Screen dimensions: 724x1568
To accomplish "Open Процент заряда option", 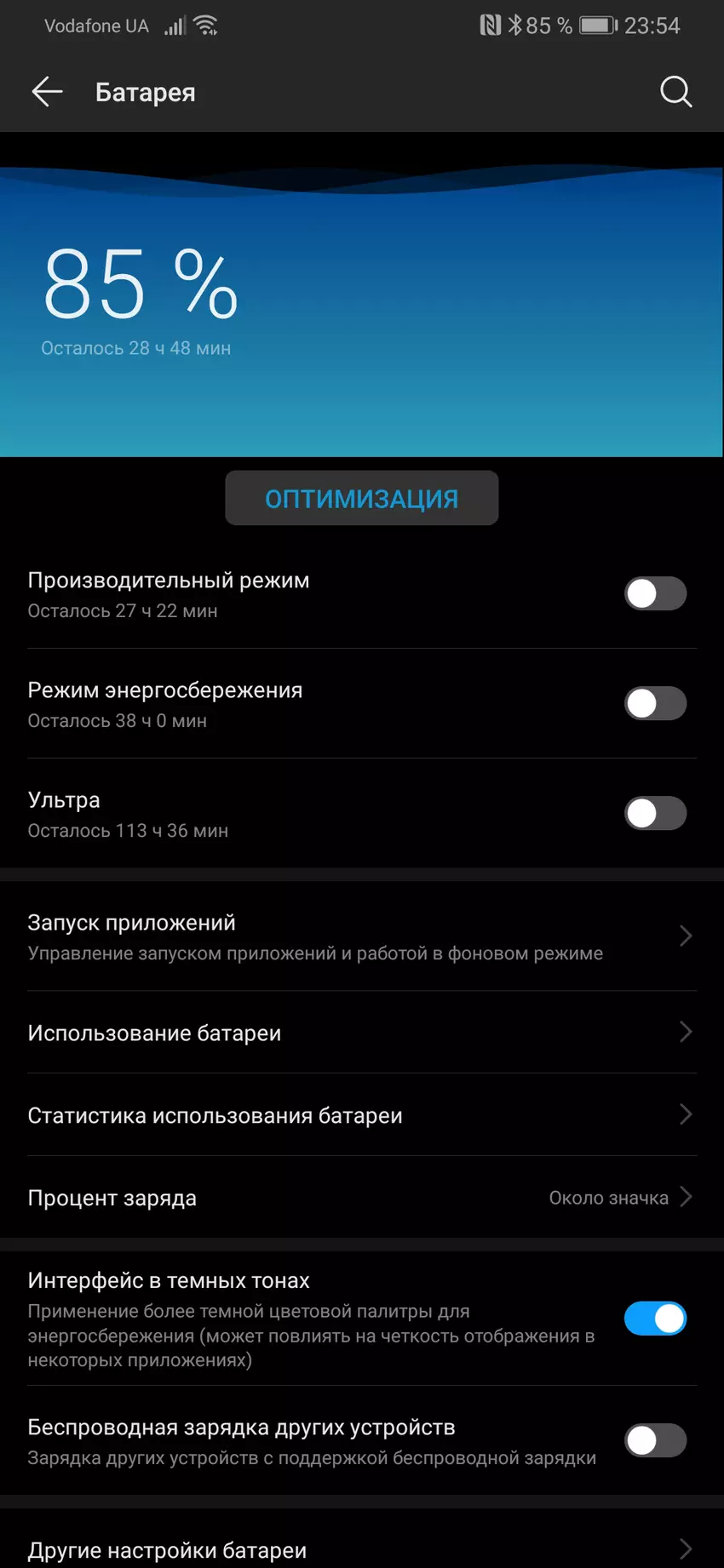I will tap(361, 1198).
